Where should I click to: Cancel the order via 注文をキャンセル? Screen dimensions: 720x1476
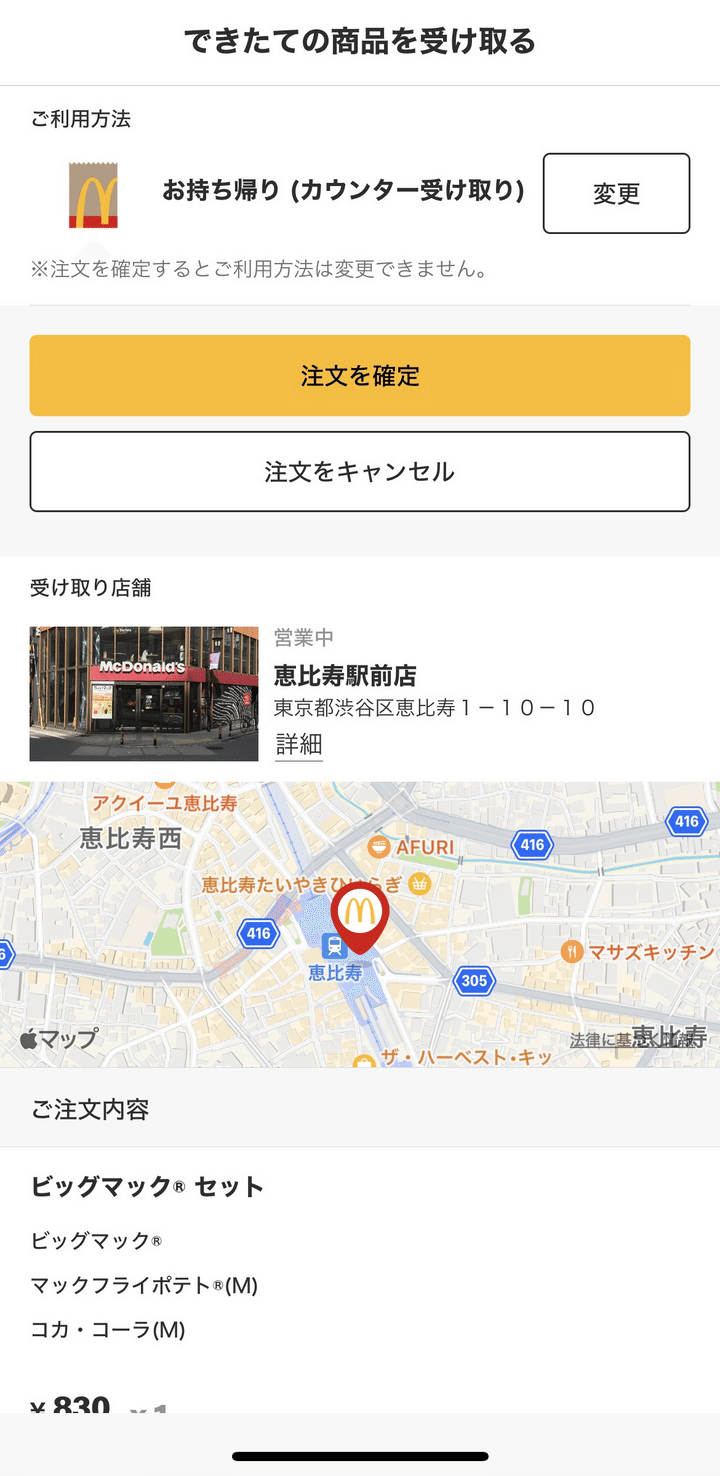360,471
